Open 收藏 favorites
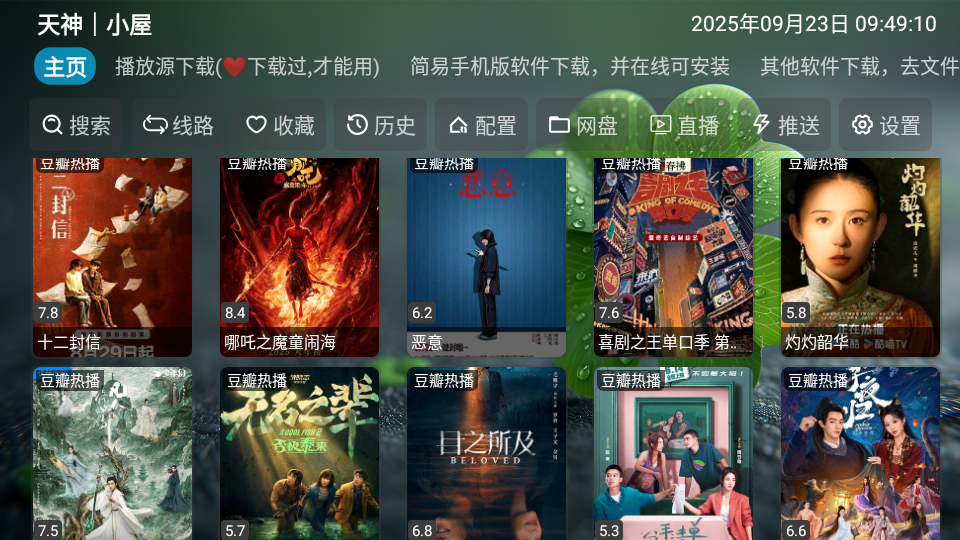Viewport: 960px width, 540px height. (x=280, y=125)
